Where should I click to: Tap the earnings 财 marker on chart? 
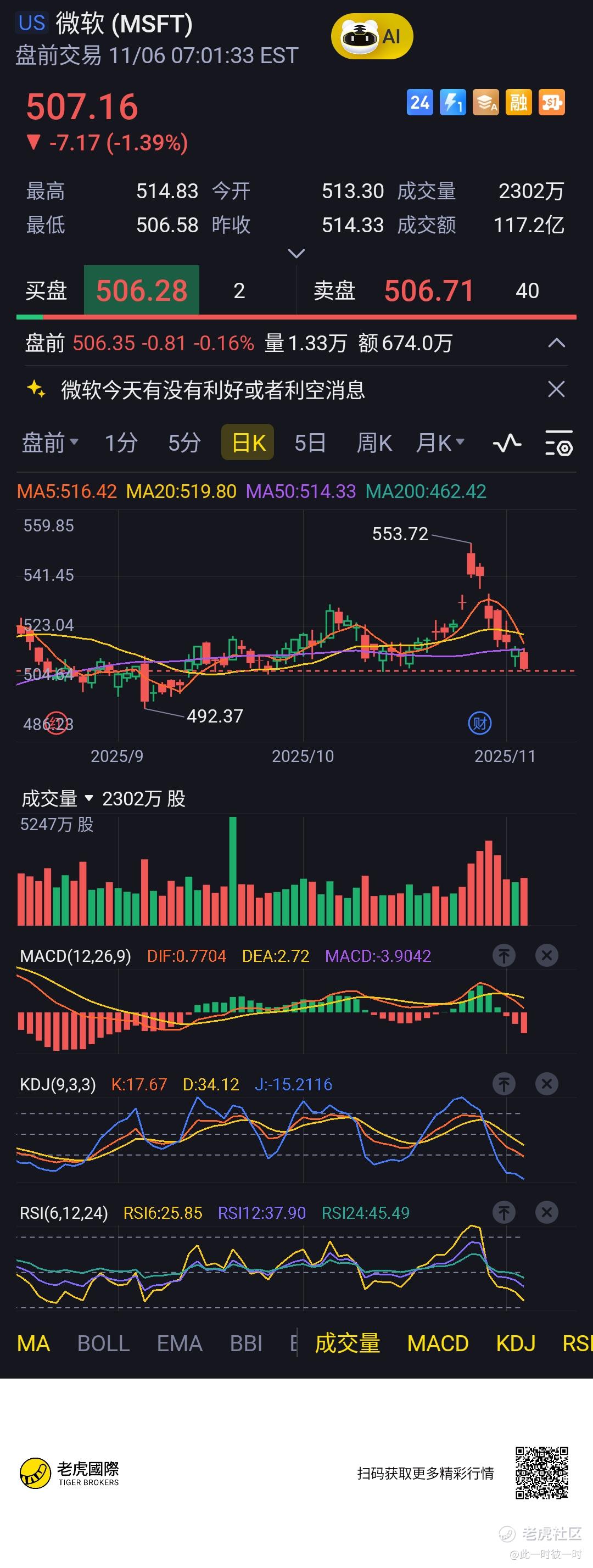479,723
